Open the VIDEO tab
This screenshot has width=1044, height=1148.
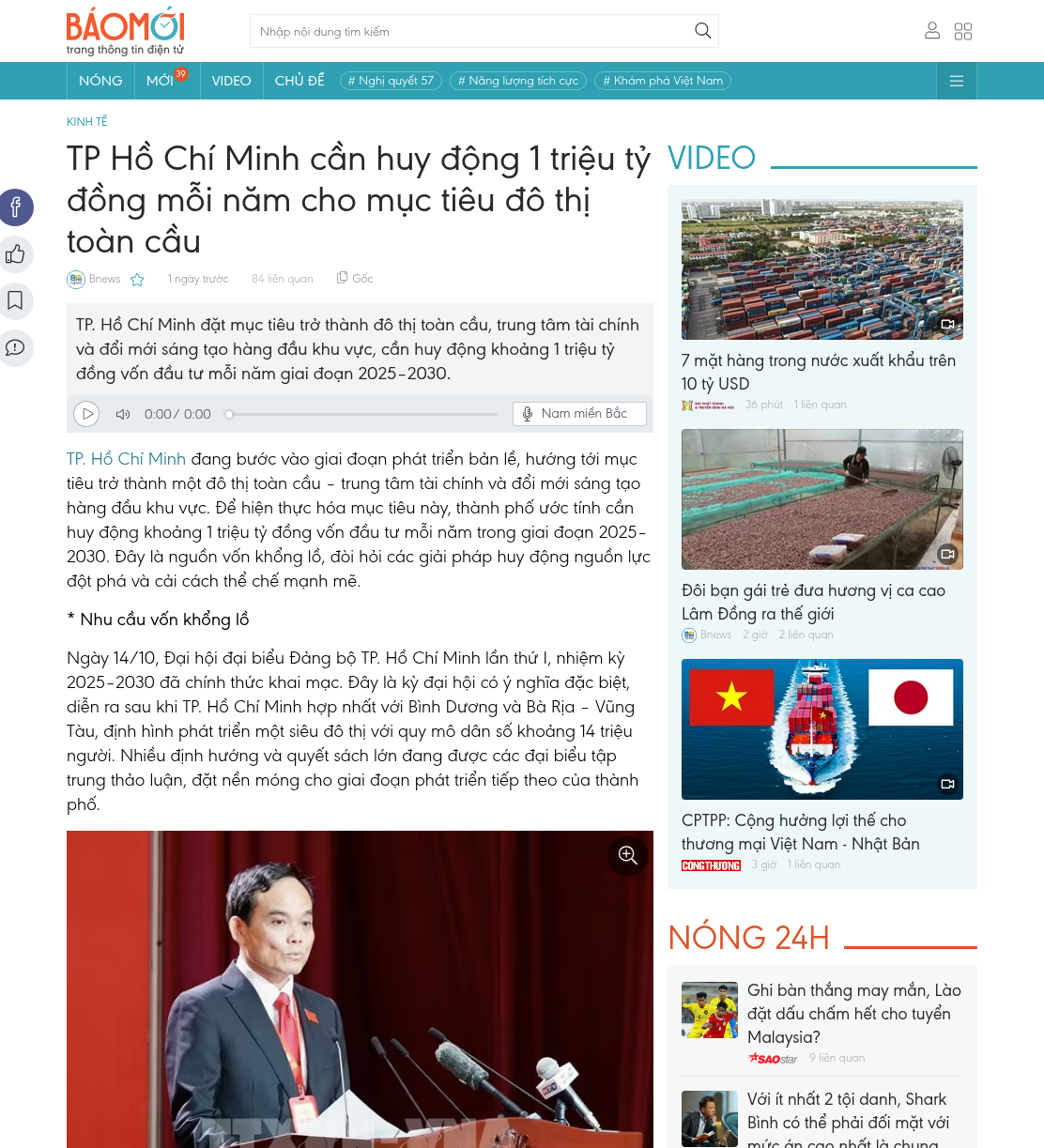[231, 81]
